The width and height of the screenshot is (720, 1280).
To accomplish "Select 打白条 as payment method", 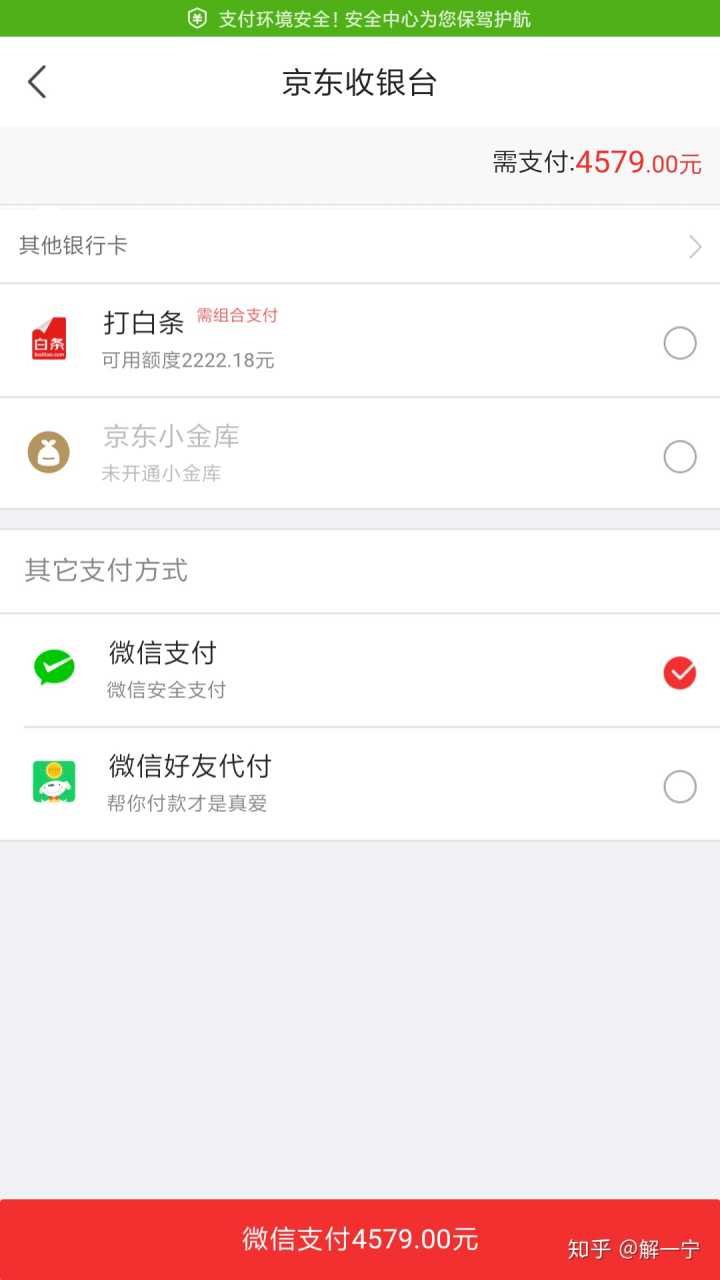I will click(679, 344).
